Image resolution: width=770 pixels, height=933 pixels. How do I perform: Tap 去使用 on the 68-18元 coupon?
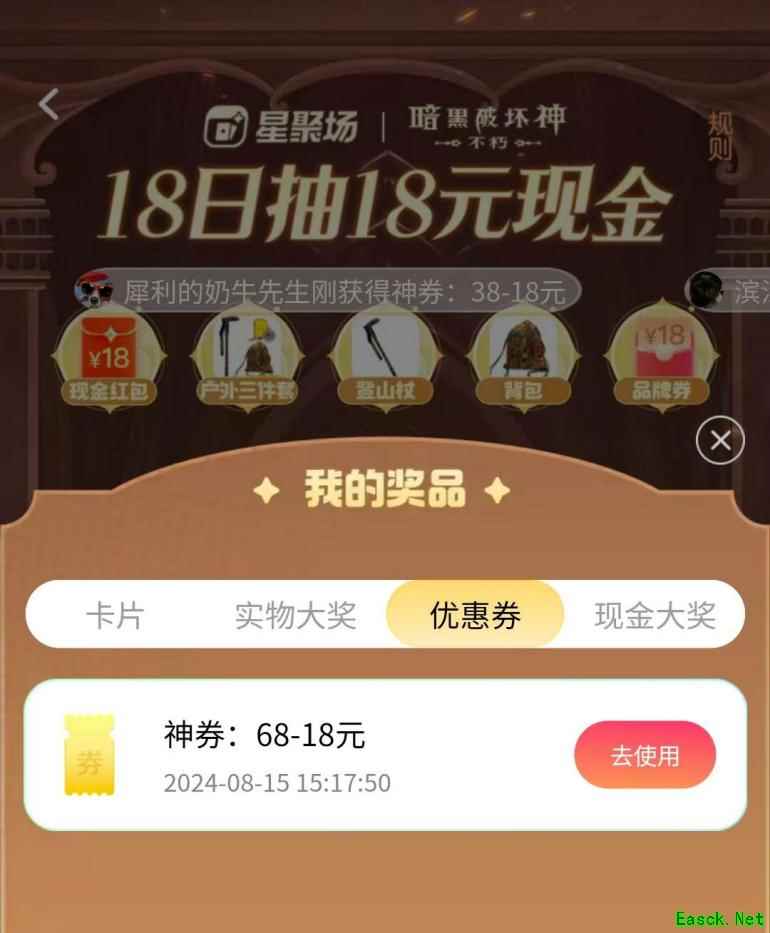tap(645, 756)
